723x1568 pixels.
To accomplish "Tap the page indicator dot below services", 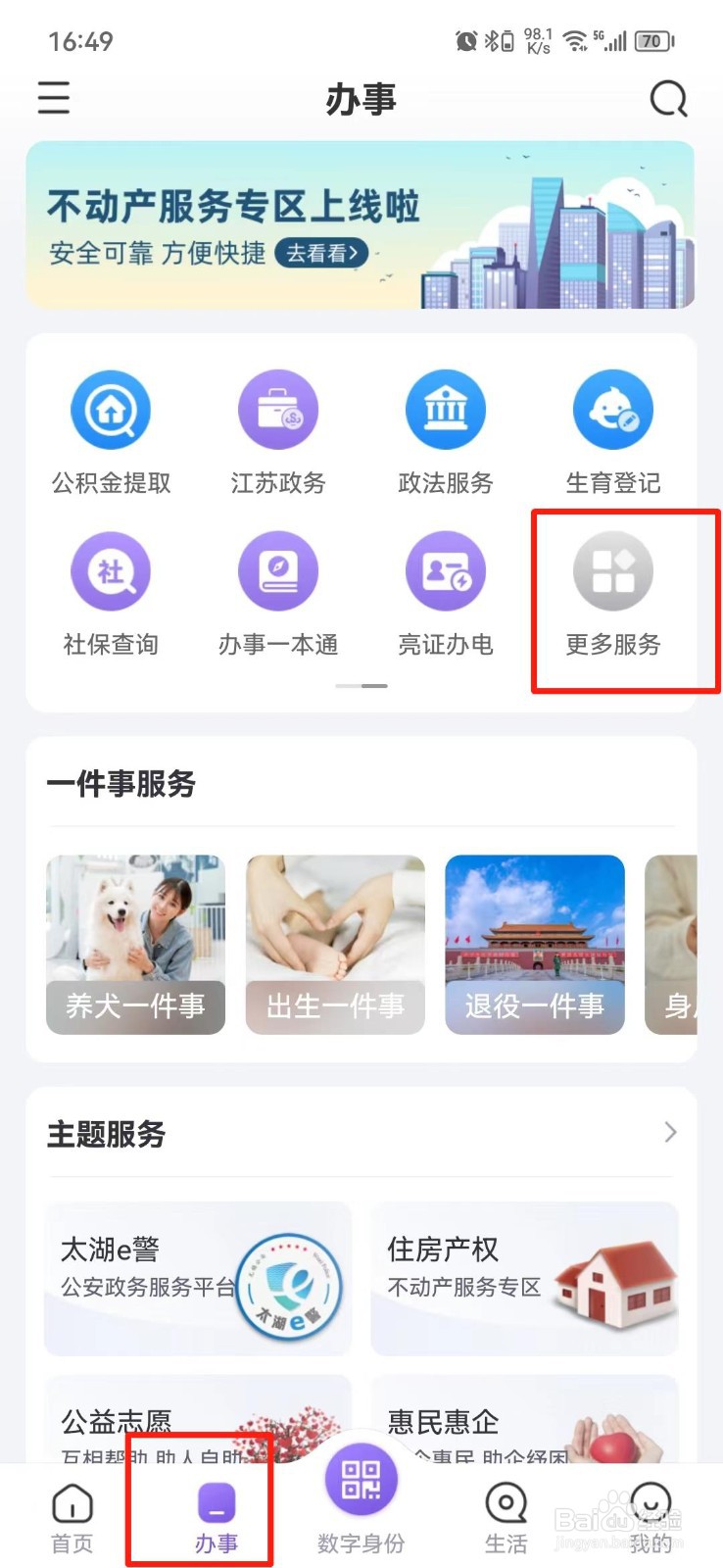I will [361, 686].
